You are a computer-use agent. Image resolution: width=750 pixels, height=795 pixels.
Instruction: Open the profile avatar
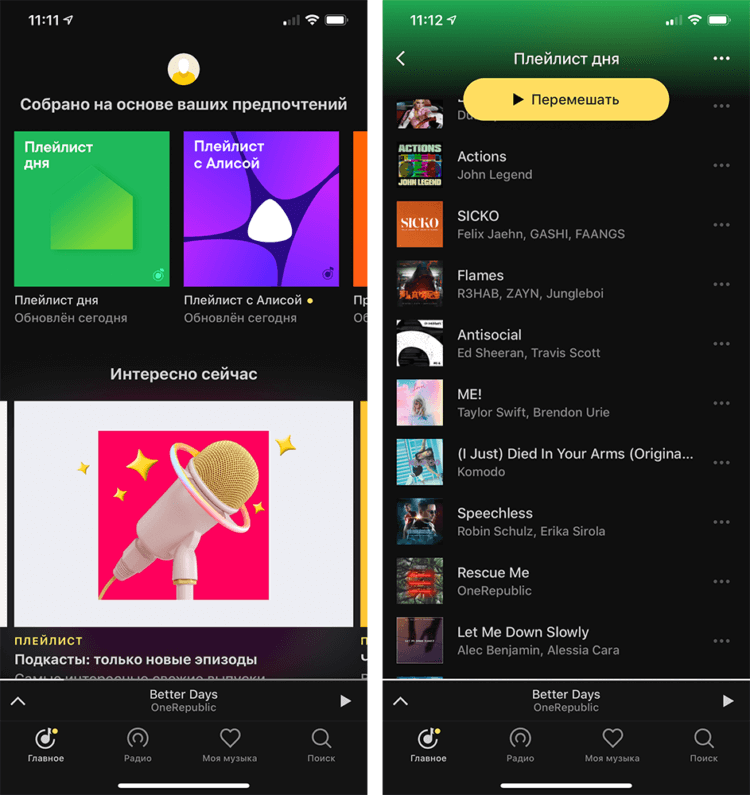[184, 69]
